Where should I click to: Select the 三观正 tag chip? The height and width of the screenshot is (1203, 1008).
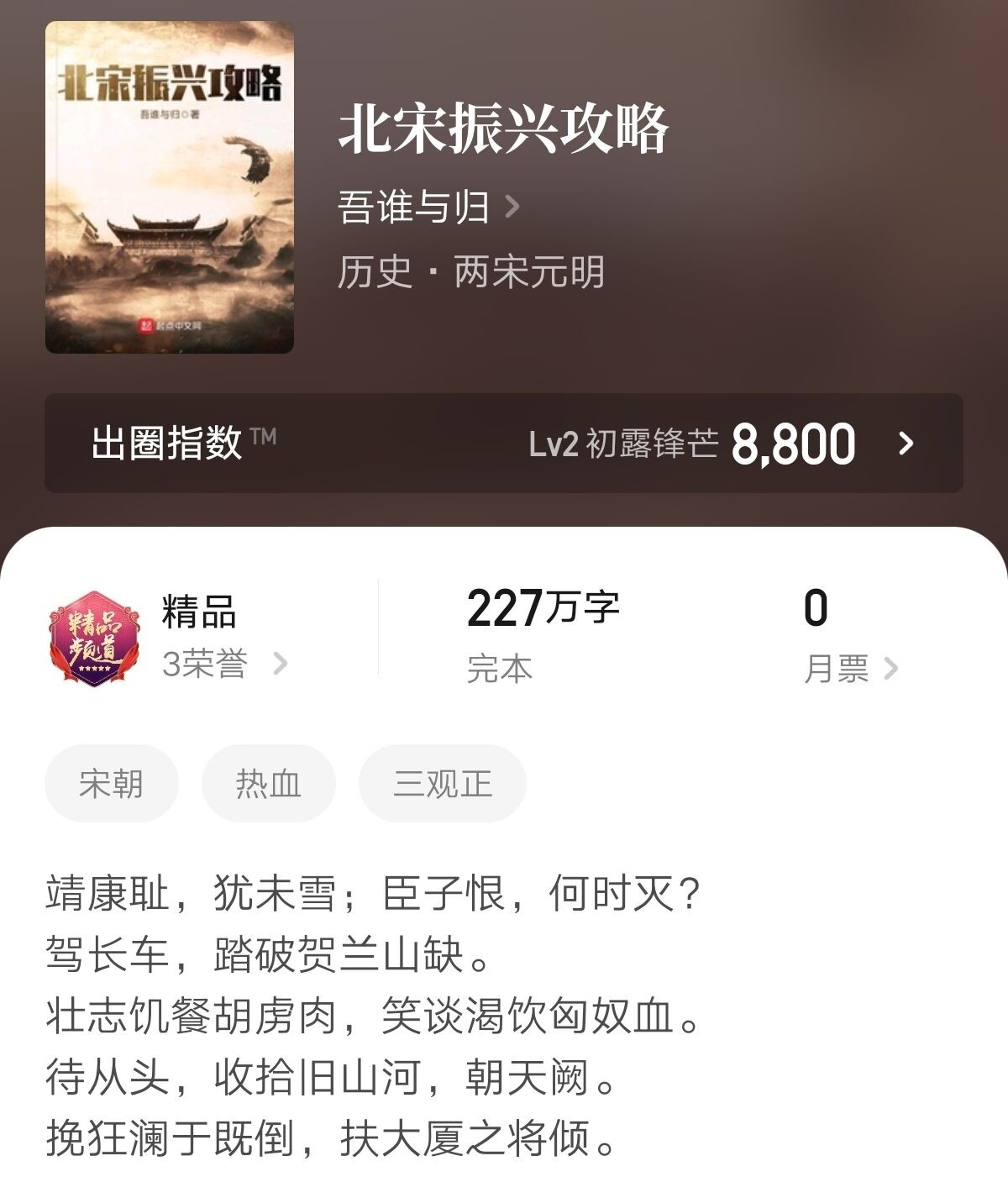point(442,784)
